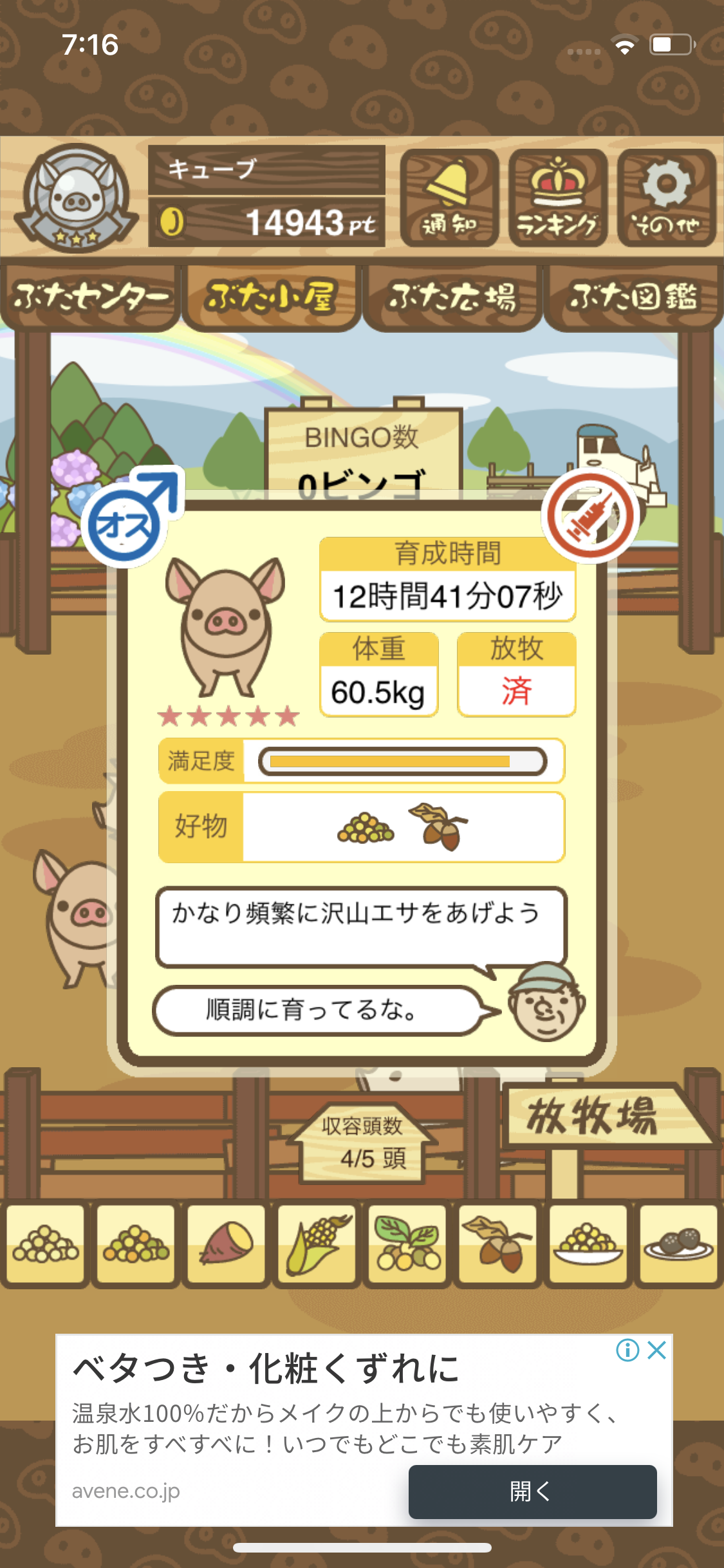This screenshot has height=1568, width=724.
Task: Tap the player pig avatar badge
Action: (77, 198)
